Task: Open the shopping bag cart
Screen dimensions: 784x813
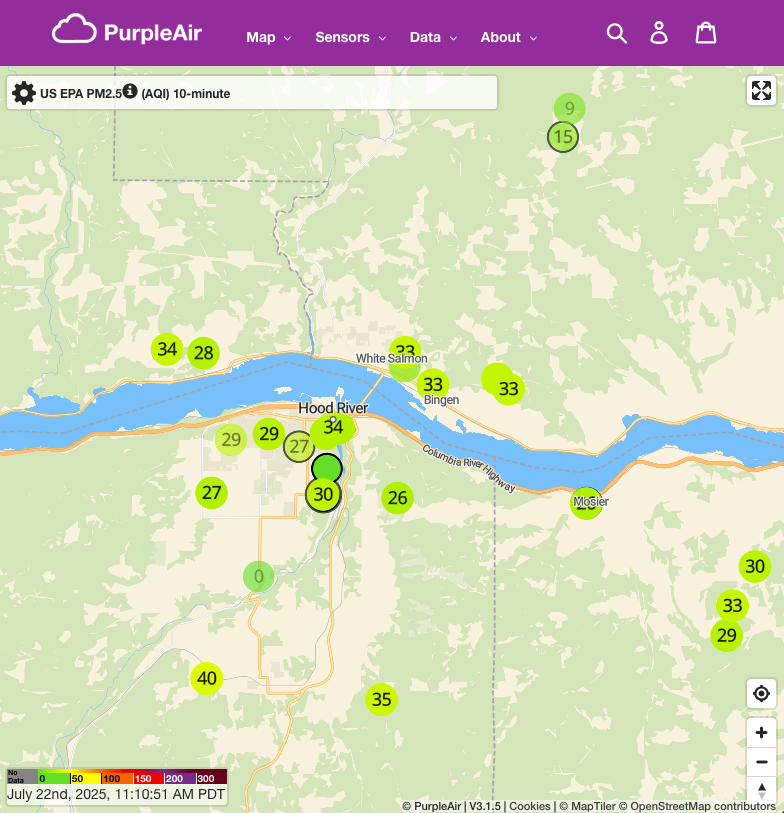Action: point(706,33)
